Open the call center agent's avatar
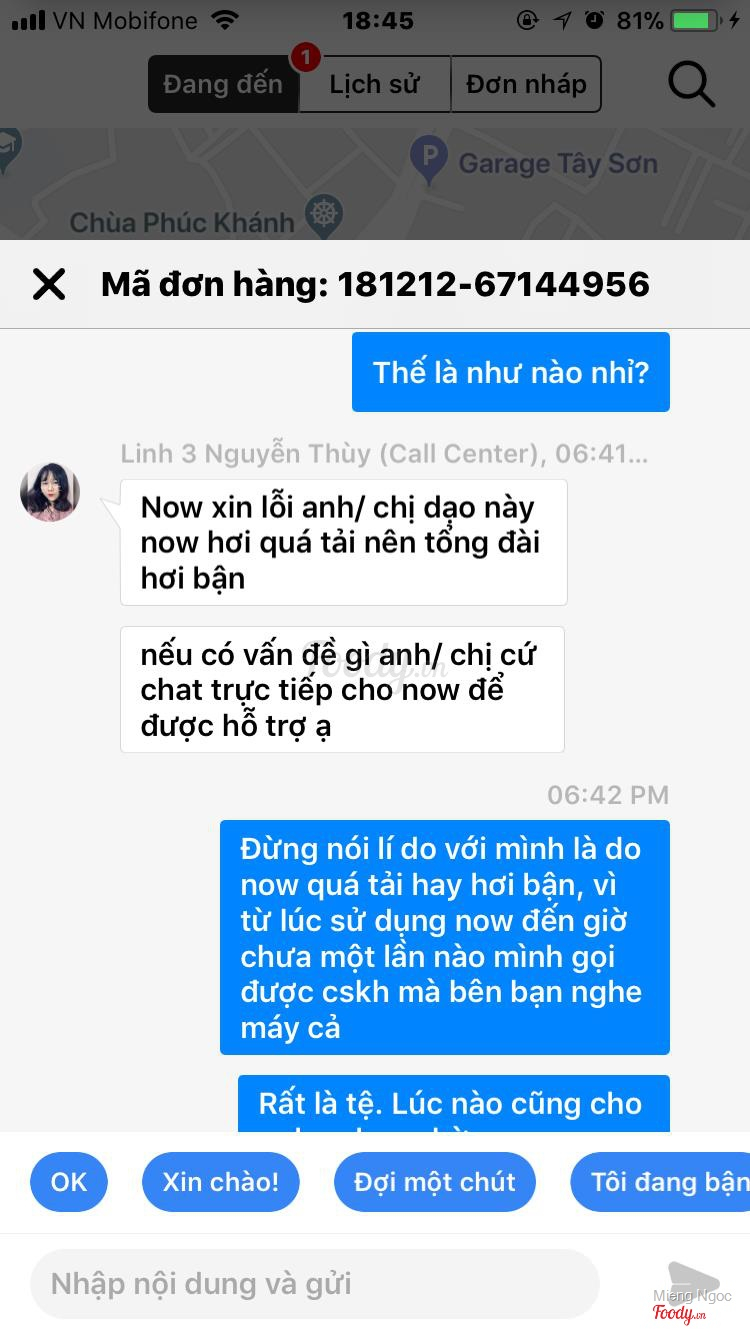 [50, 492]
